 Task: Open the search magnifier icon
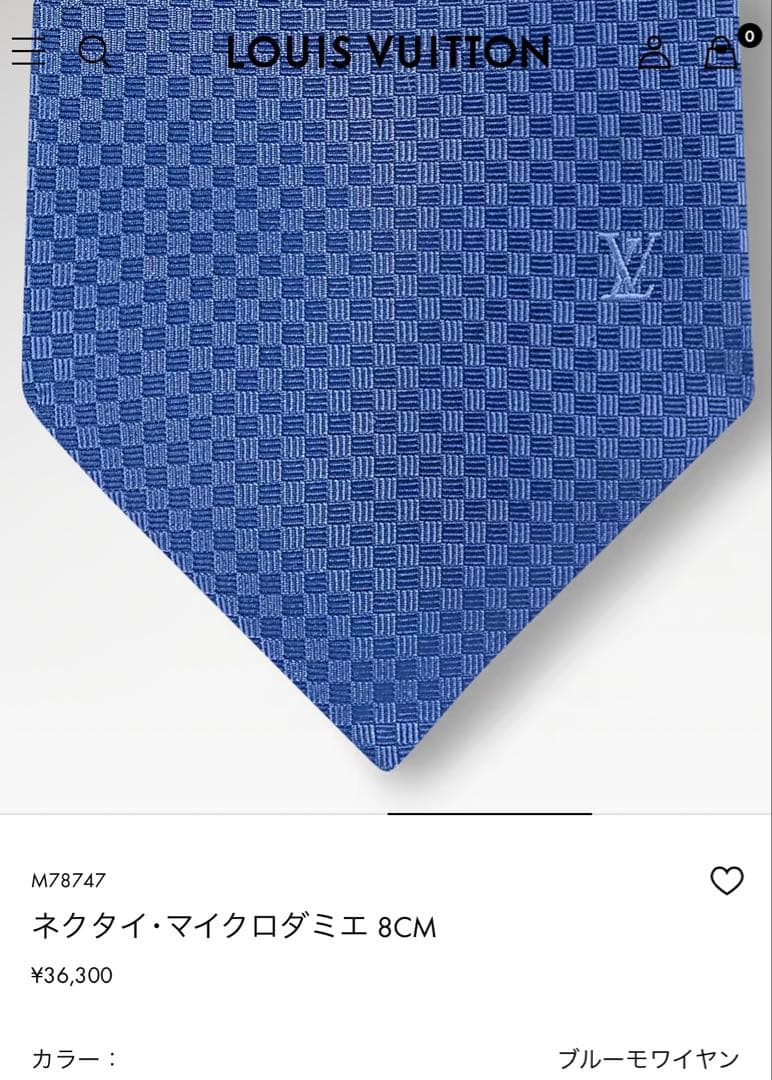(97, 53)
